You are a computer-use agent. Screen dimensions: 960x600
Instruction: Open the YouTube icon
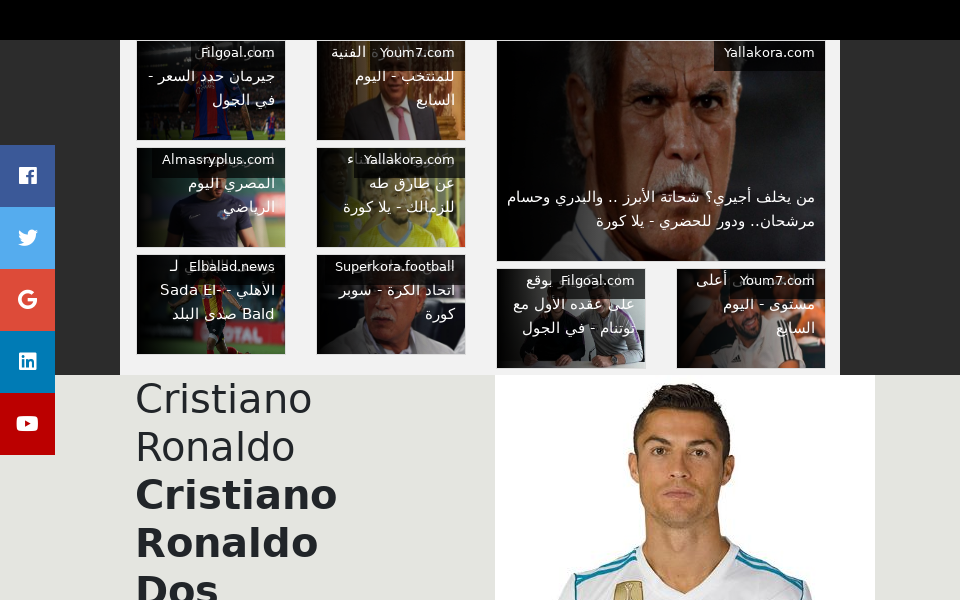(x=27, y=424)
